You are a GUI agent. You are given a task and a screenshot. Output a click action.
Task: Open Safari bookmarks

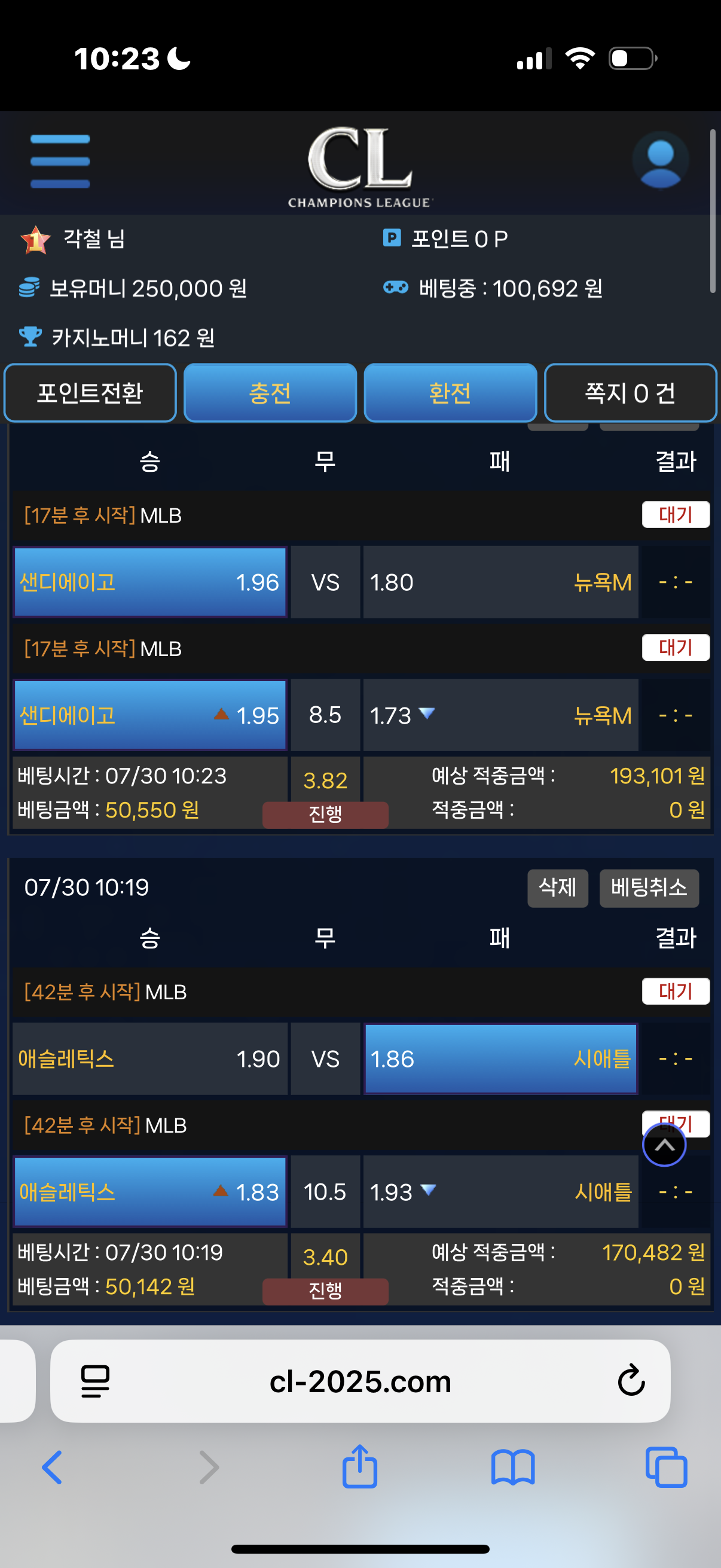[x=513, y=1468]
